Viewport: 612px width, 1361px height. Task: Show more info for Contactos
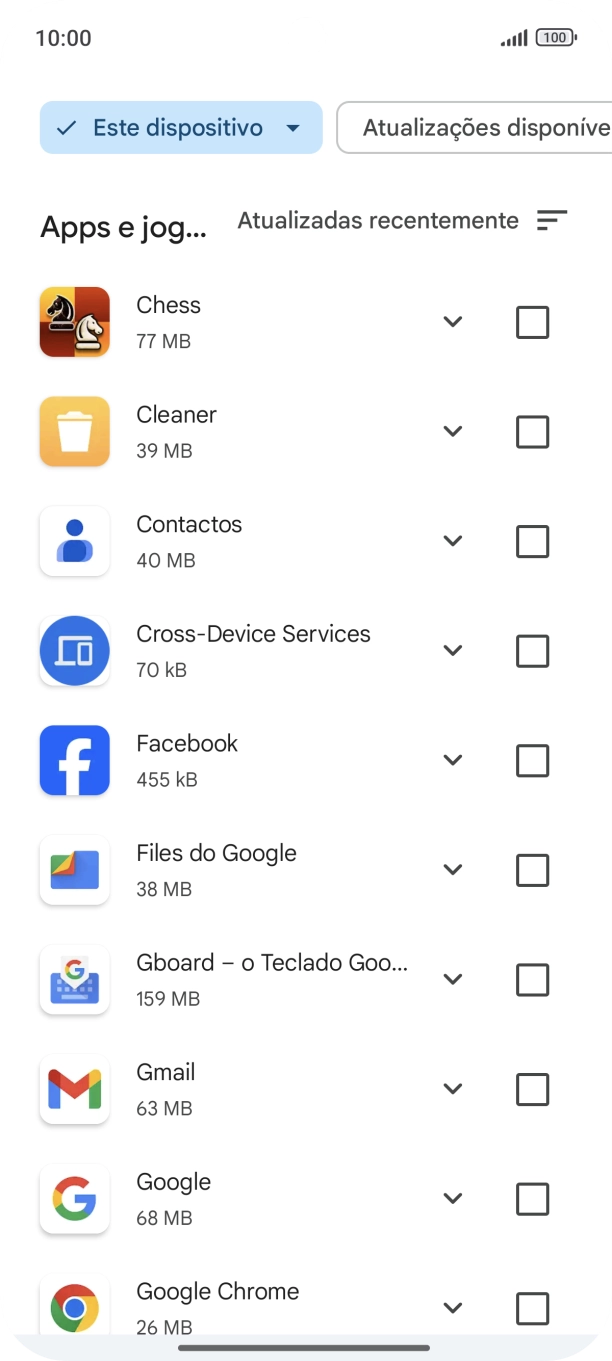tap(453, 541)
